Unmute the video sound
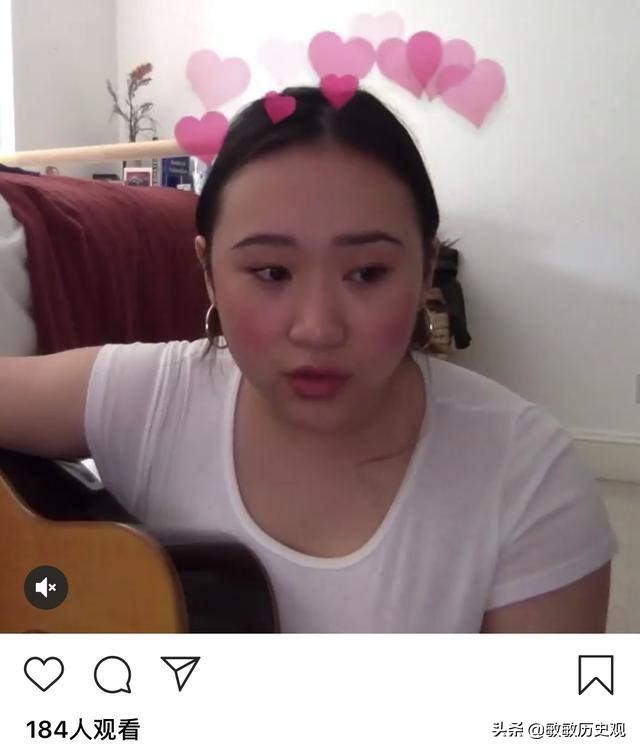This screenshot has height=752, width=640. coord(46,588)
